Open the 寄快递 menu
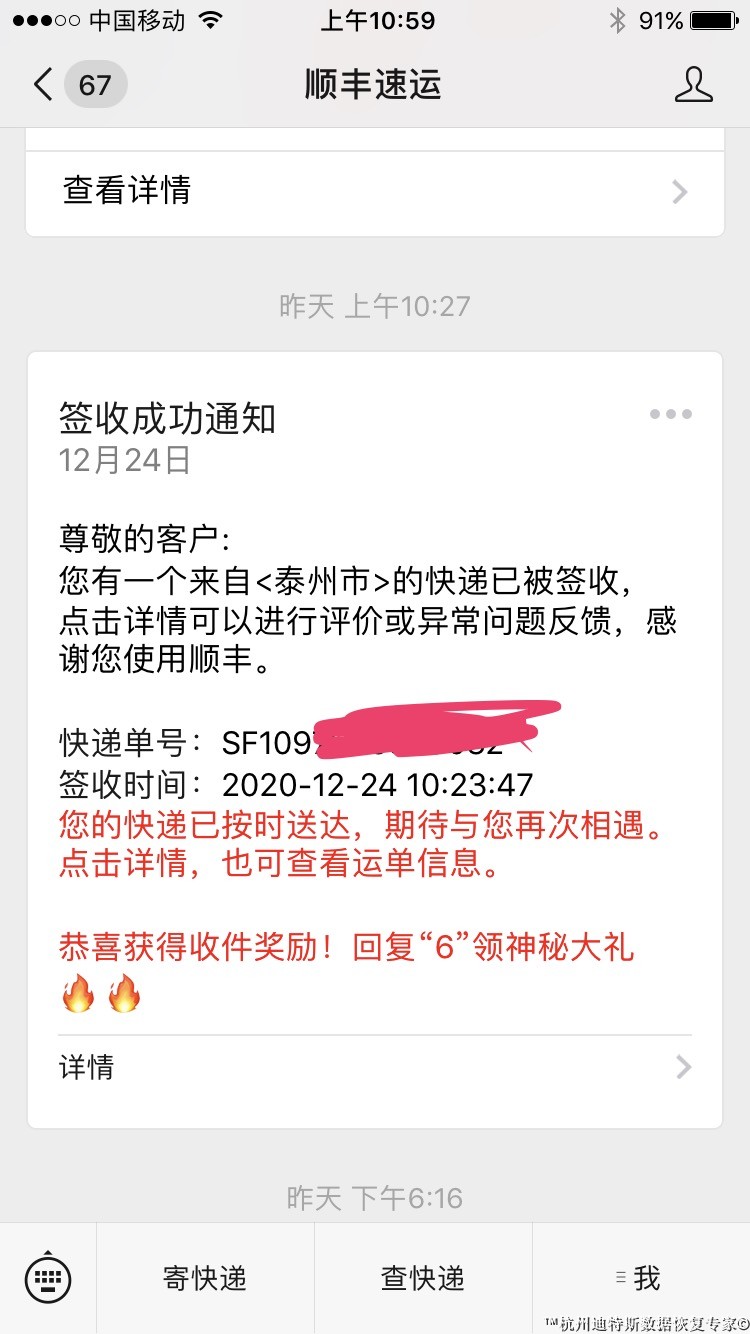 coord(205,1277)
